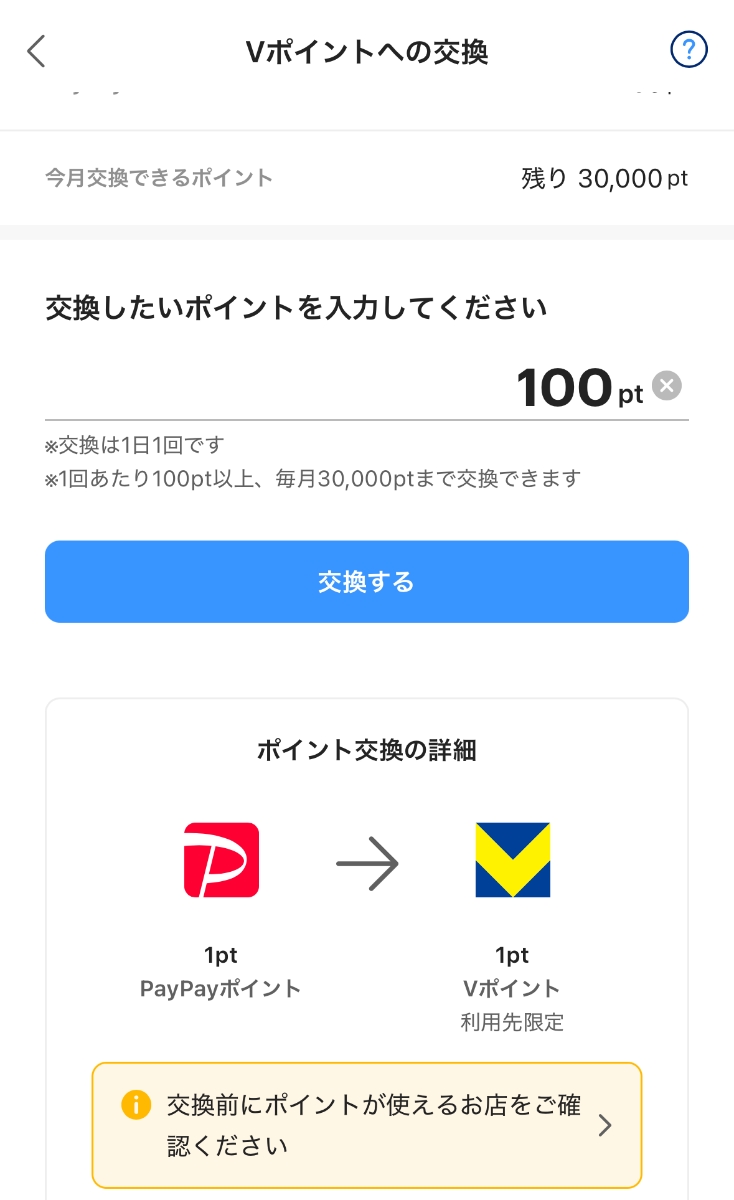Clear the entered point amount with the x

tap(665, 385)
